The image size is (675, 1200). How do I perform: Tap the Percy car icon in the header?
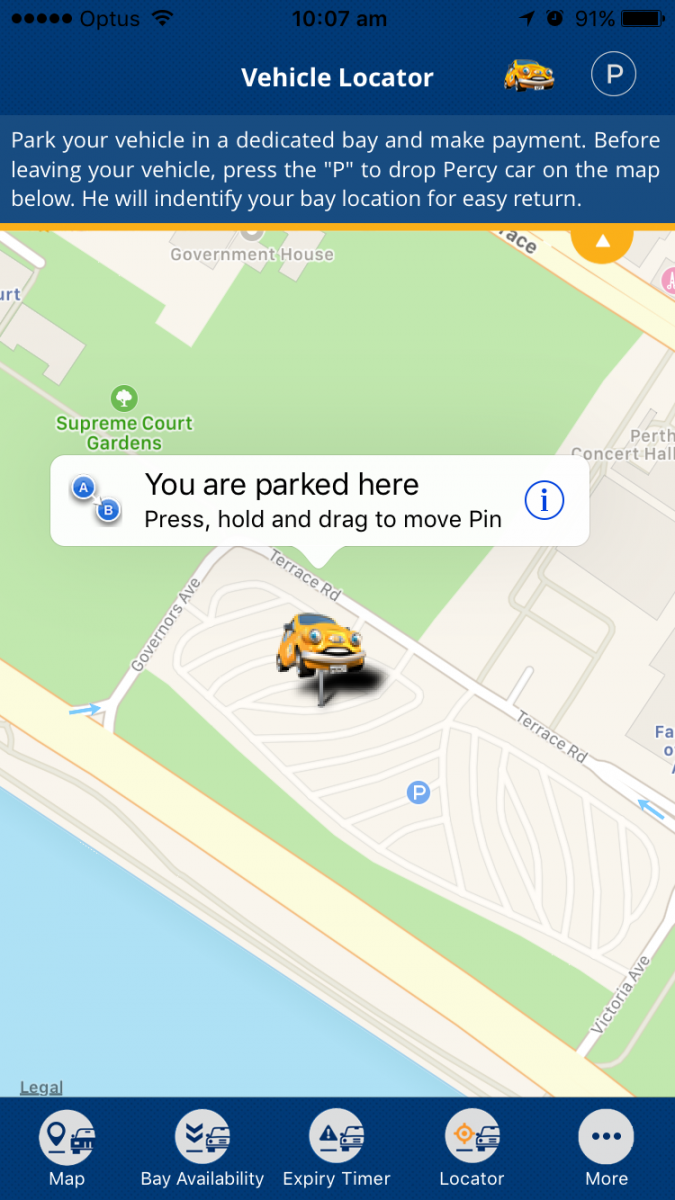[x=529, y=75]
